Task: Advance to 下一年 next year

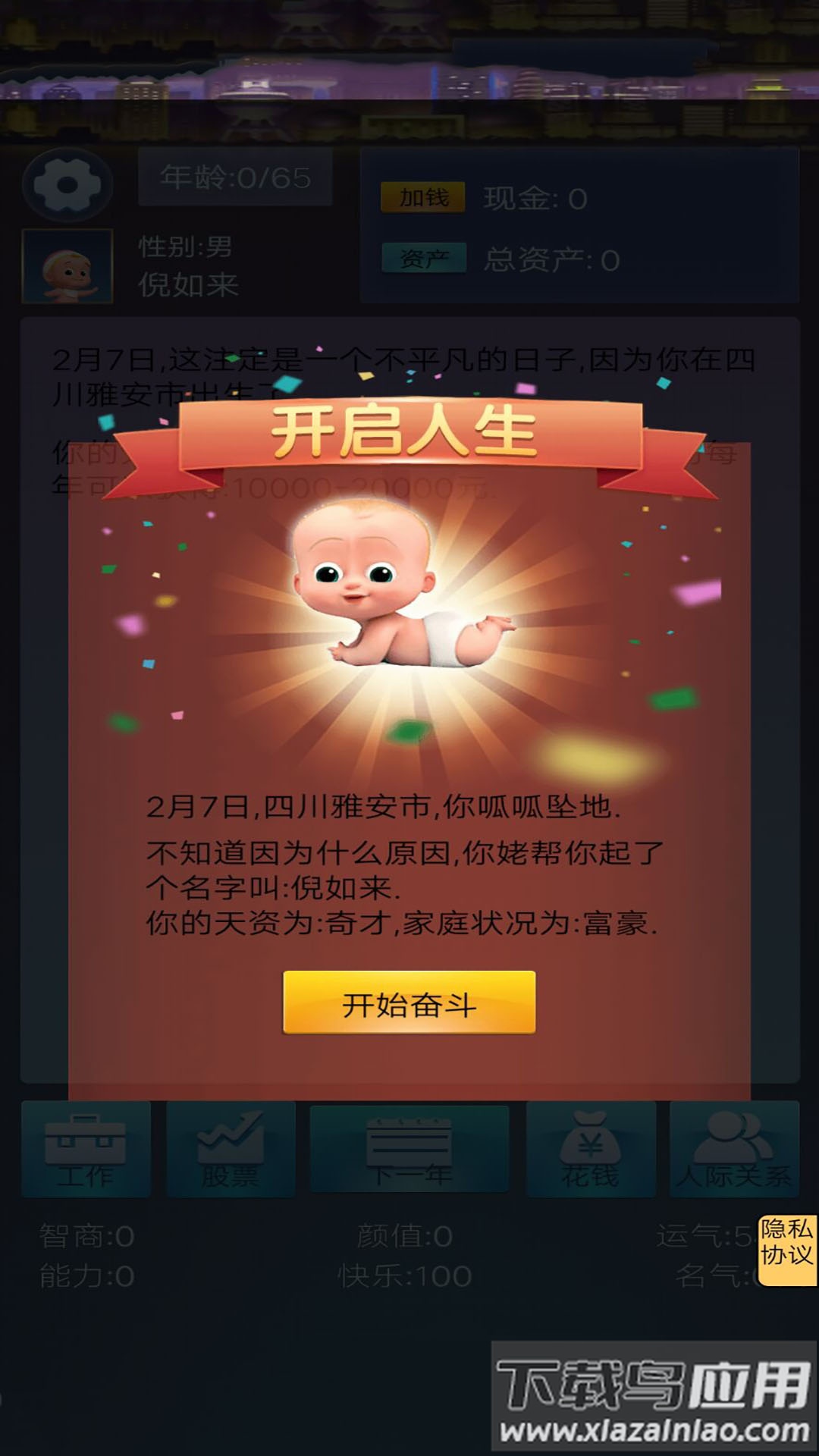Action: point(409,1150)
